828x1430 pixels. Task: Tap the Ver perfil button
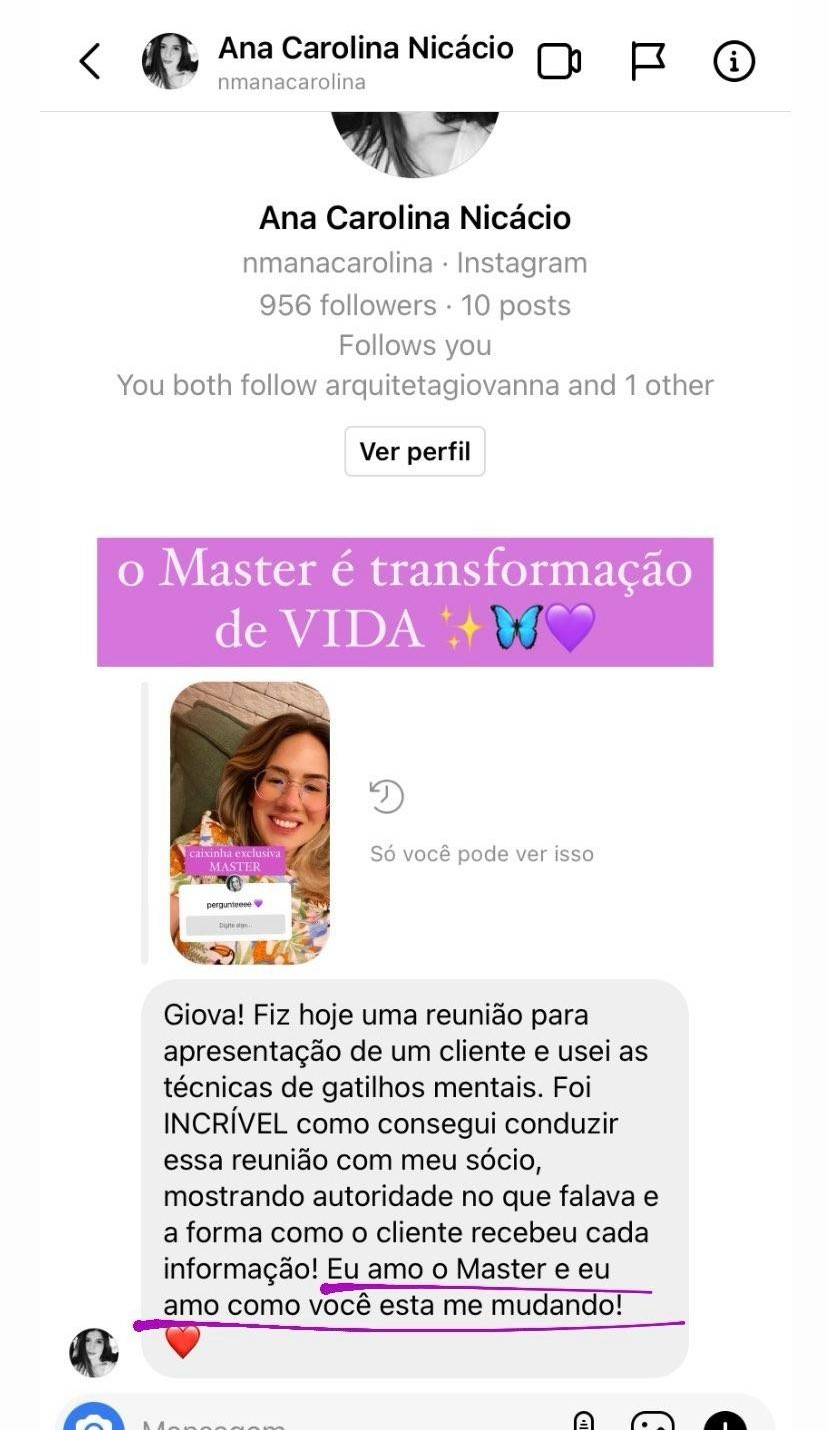point(415,452)
